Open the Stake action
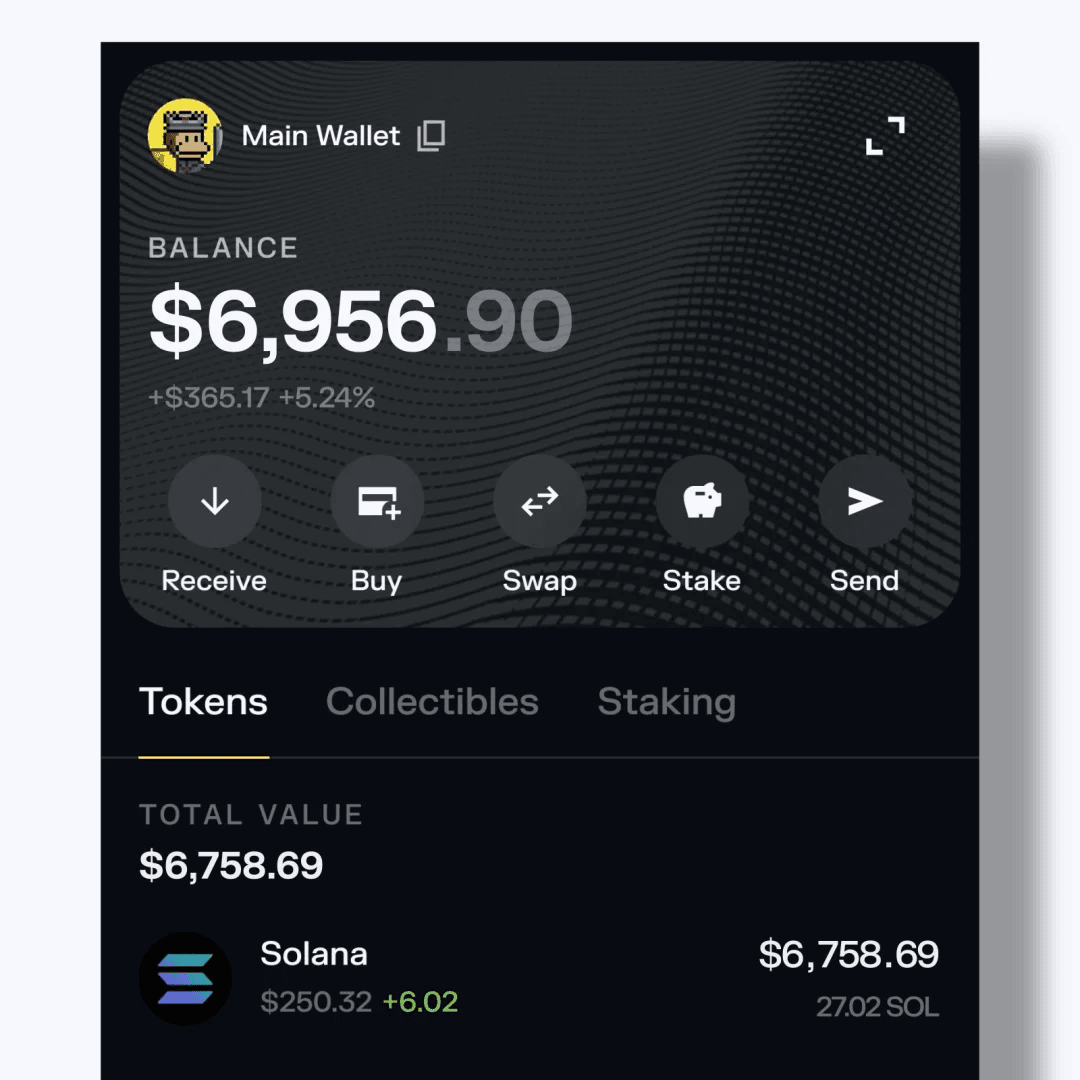This screenshot has width=1080, height=1080. point(702,502)
